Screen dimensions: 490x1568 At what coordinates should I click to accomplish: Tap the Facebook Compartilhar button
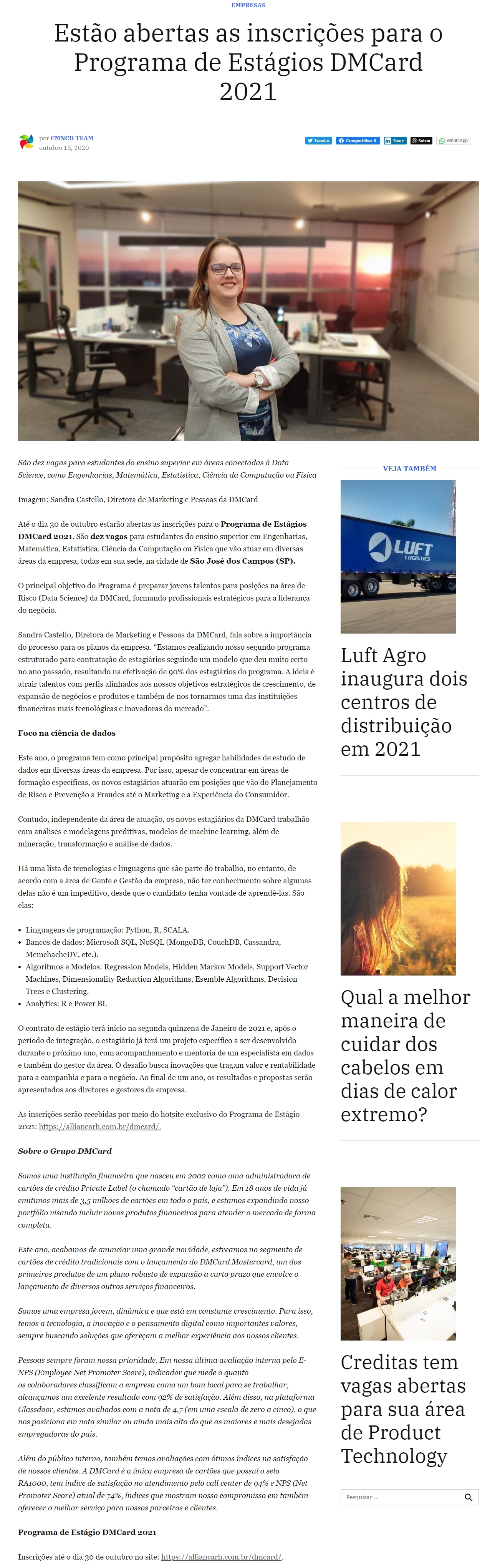tap(357, 141)
